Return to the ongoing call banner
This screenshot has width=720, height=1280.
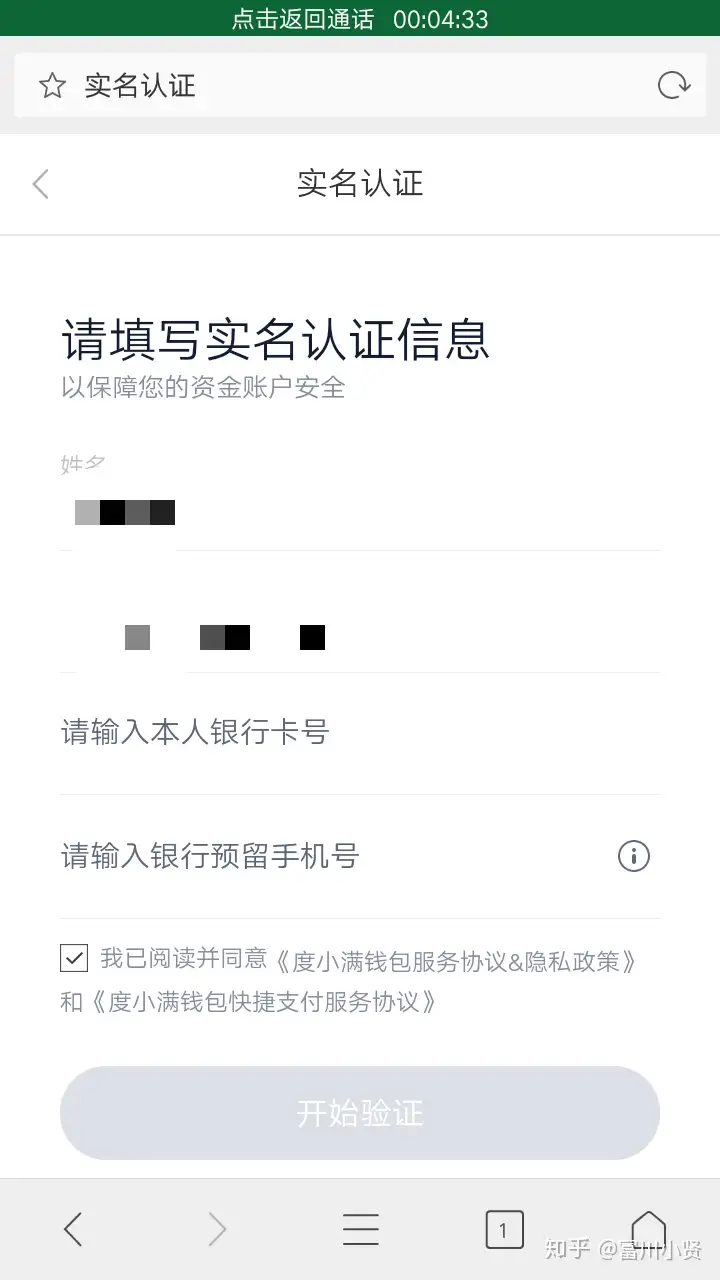360,18
